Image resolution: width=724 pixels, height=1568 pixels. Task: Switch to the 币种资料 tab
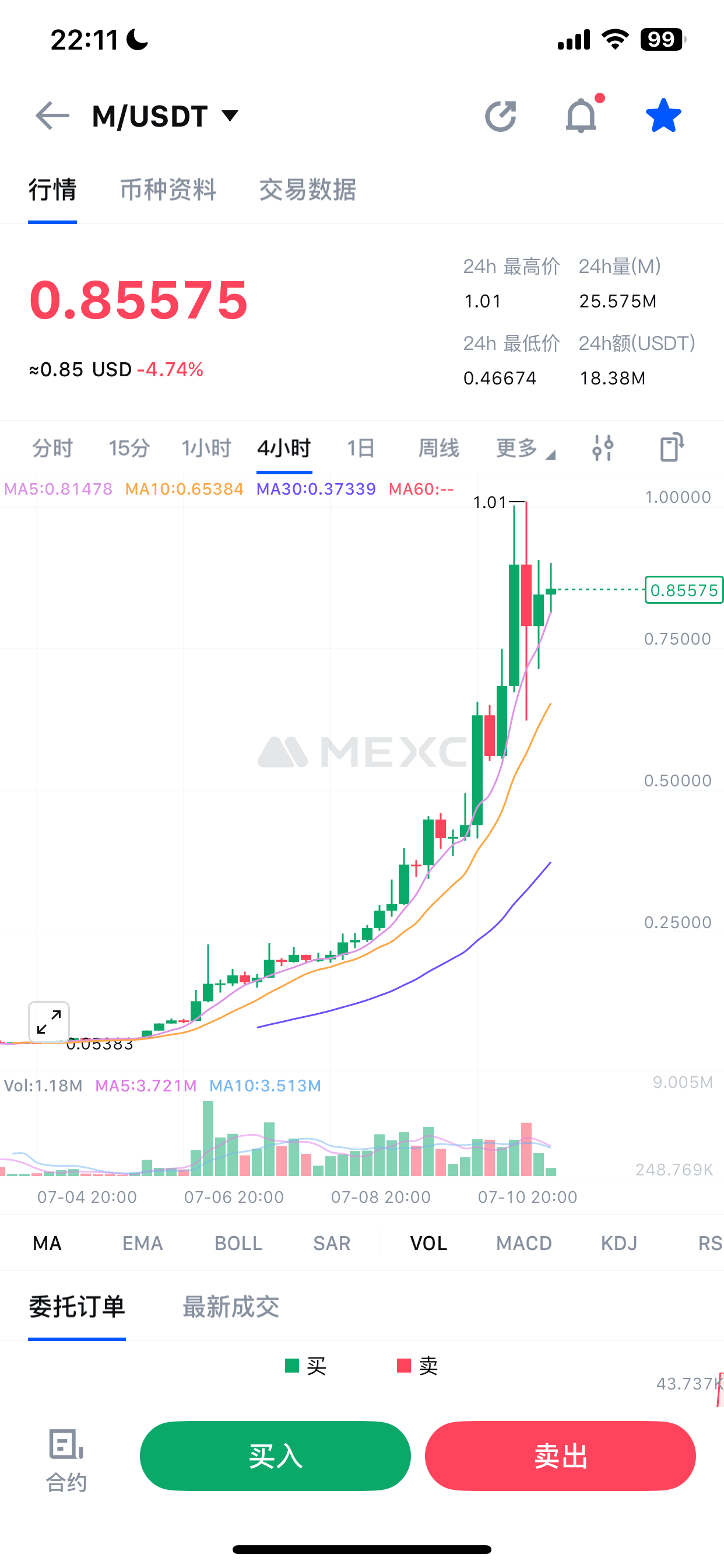(168, 190)
